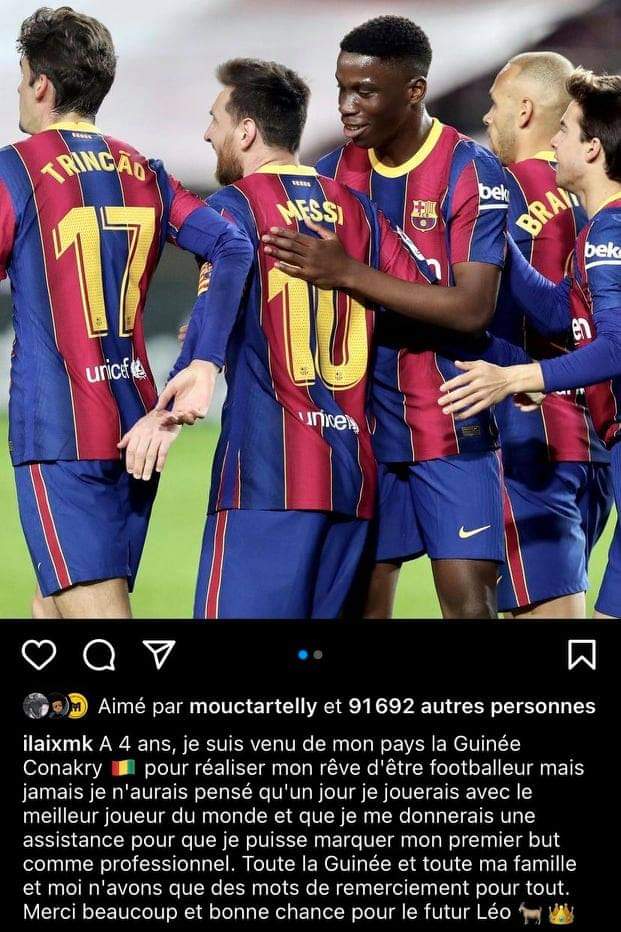
Task: Tap the carousel page indicator dots
Action: 310,654
